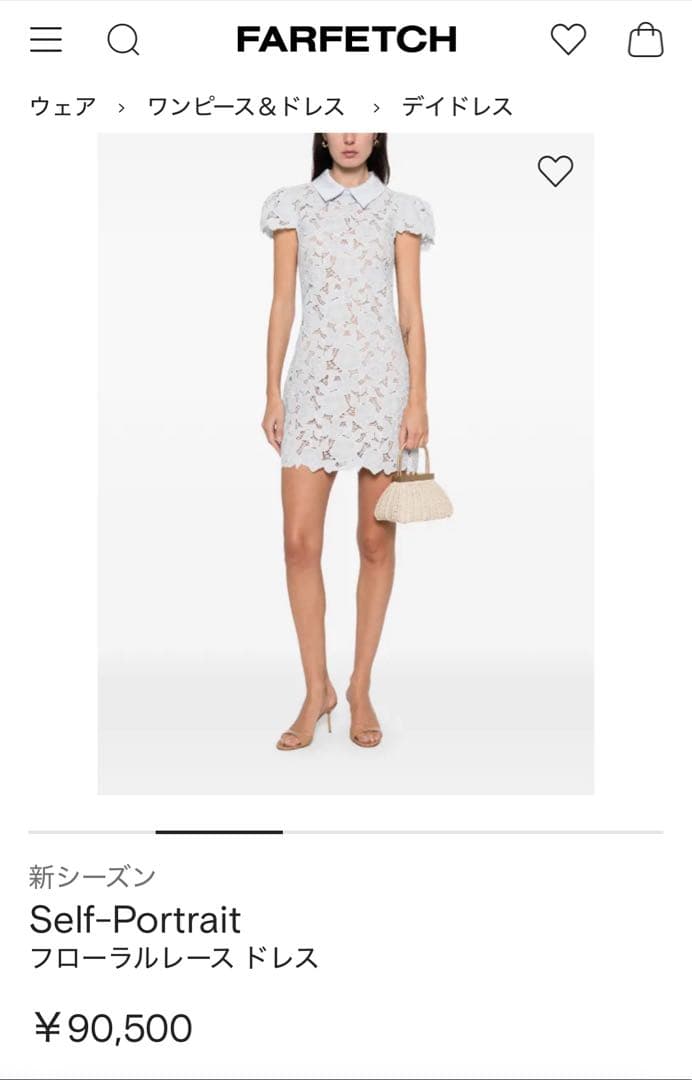Go to デイドレス breadcrumb
The height and width of the screenshot is (1080, 692).
pos(457,106)
